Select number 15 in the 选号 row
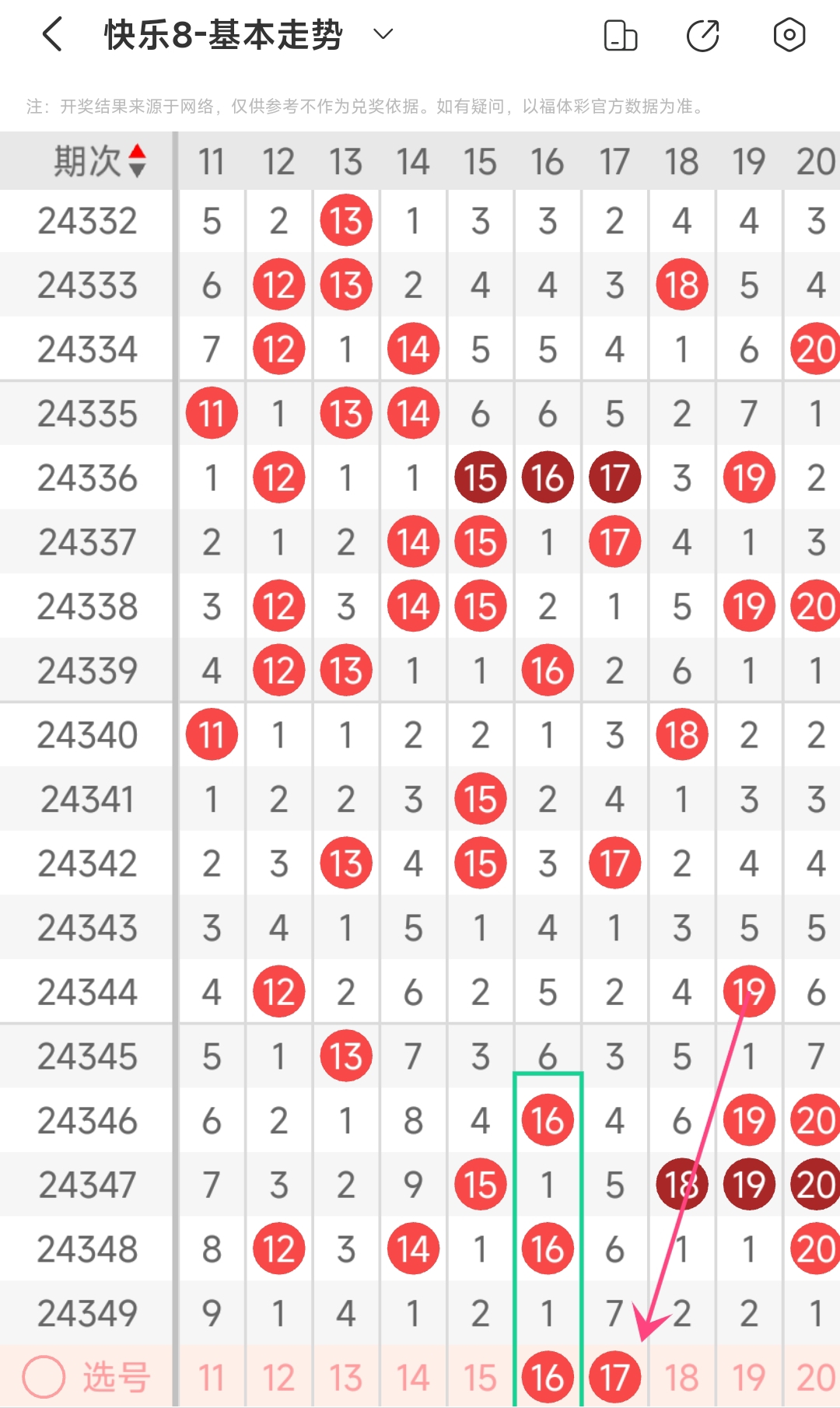 480,1378
